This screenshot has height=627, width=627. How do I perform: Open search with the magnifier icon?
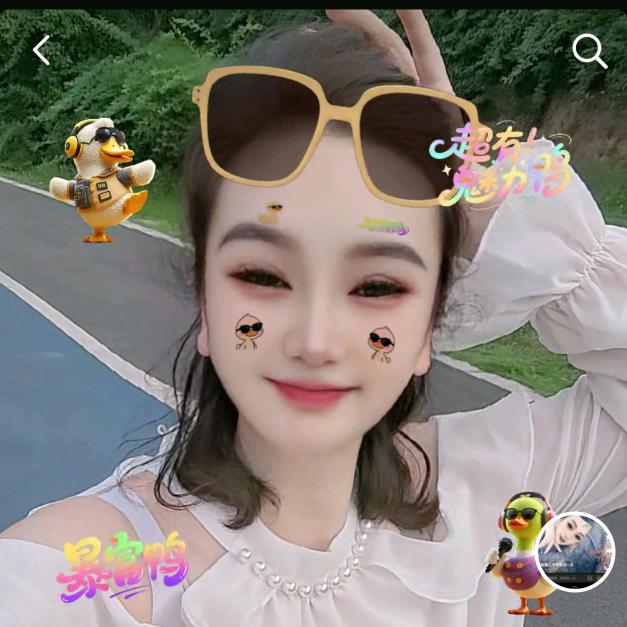pyautogui.click(x=589, y=51)
